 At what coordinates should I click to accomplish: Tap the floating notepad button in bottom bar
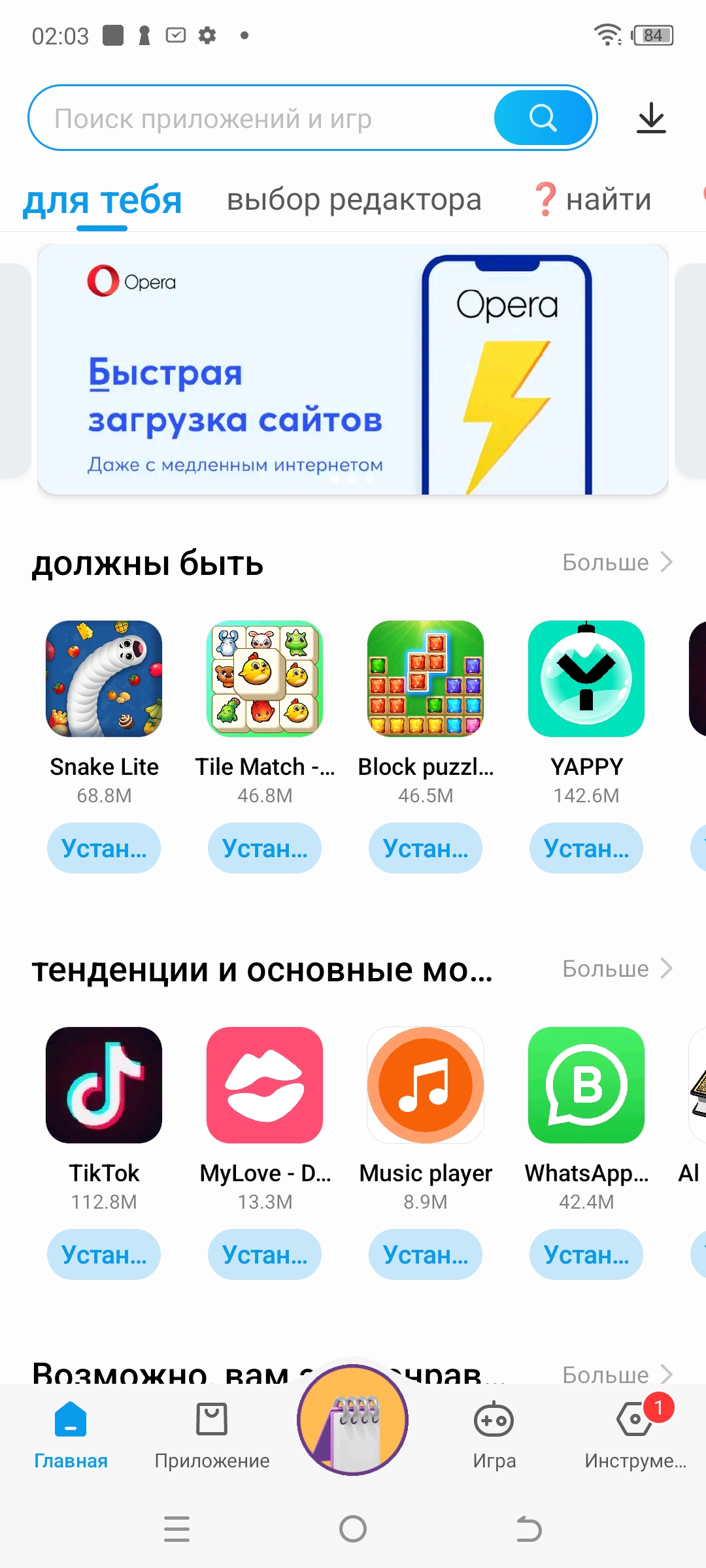353,1419
